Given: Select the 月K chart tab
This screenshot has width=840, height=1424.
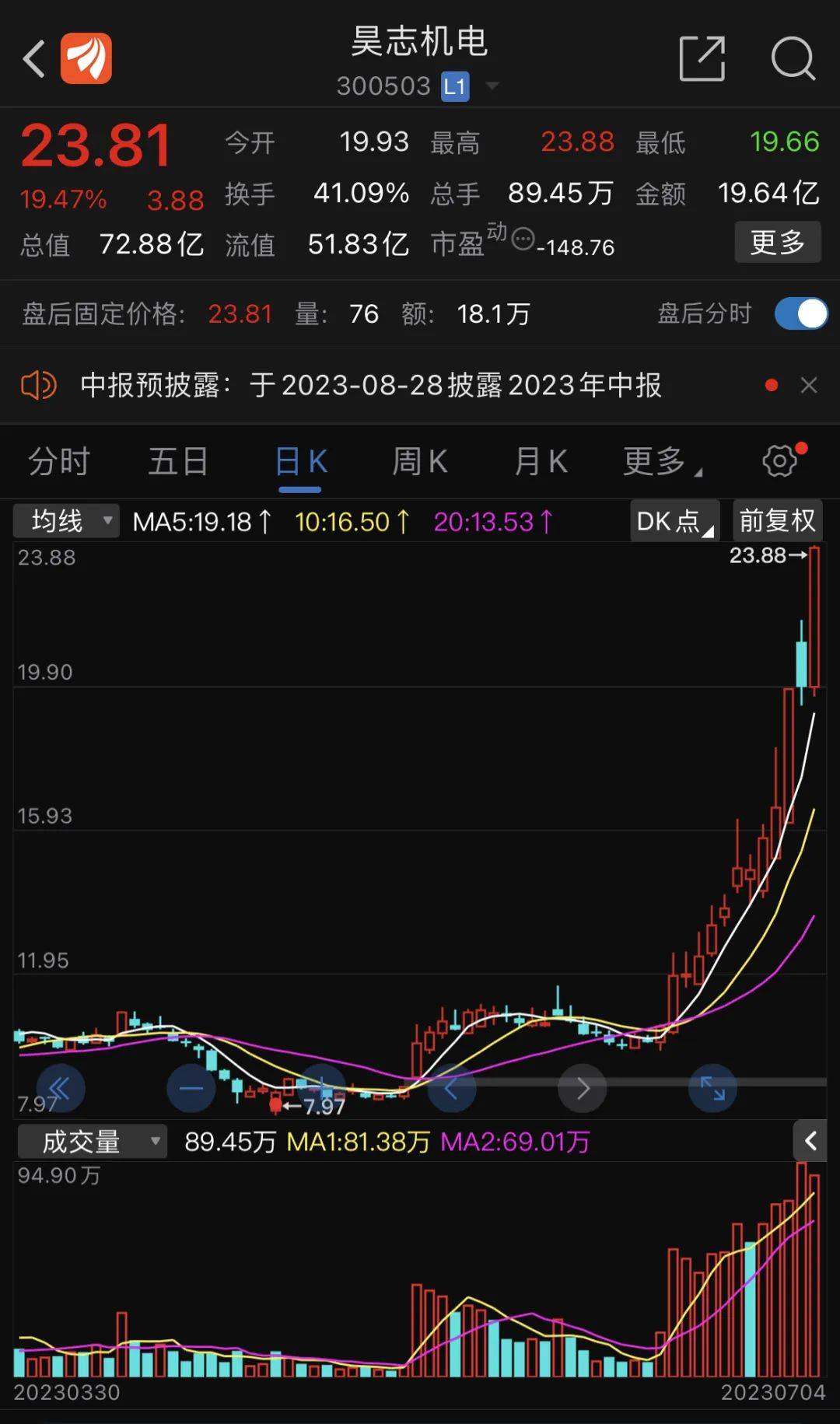Looking at the screenshot, I should tap(541, 462).
